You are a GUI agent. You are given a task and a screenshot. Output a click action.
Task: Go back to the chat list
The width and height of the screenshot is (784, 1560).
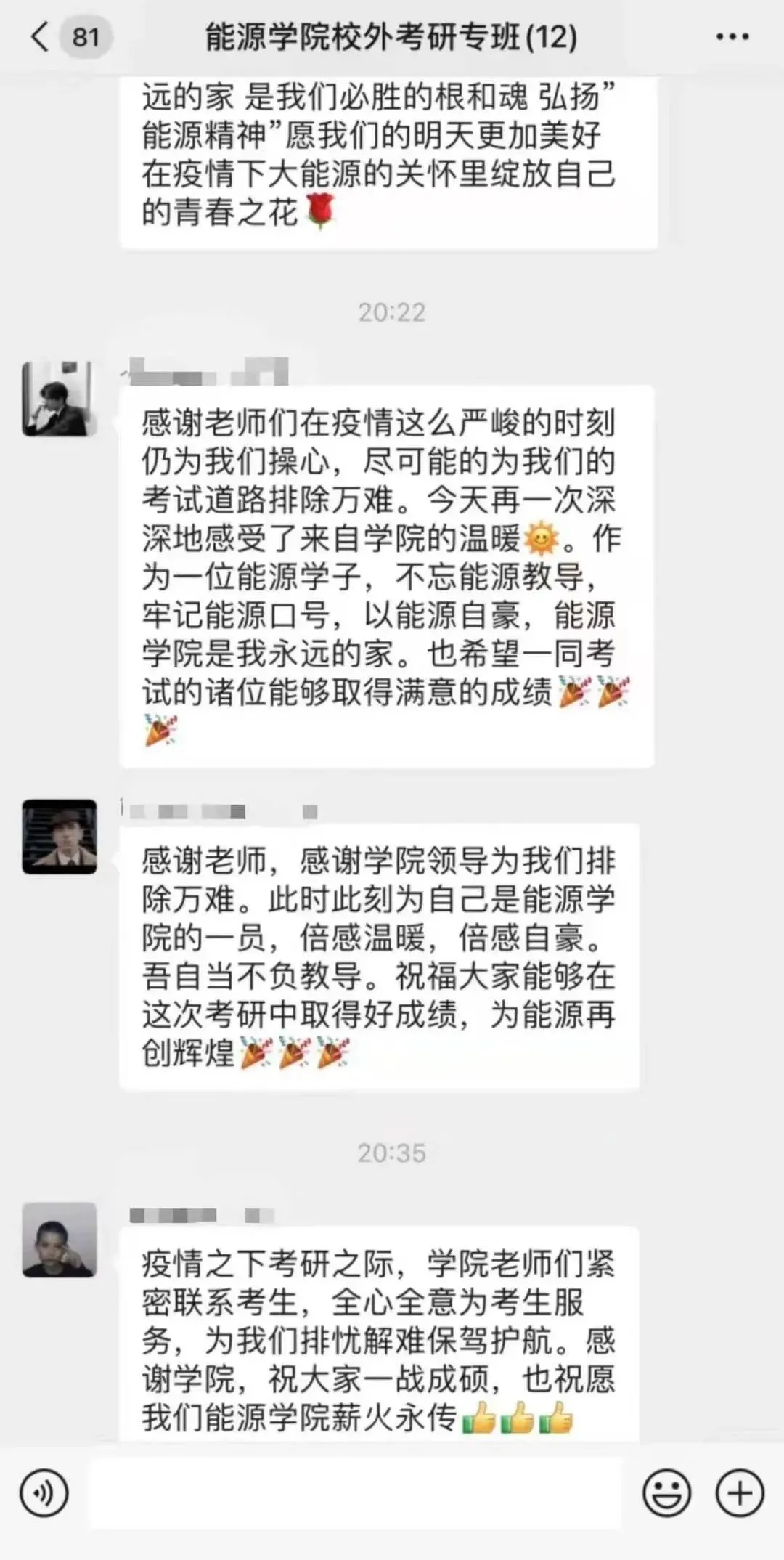41,36
